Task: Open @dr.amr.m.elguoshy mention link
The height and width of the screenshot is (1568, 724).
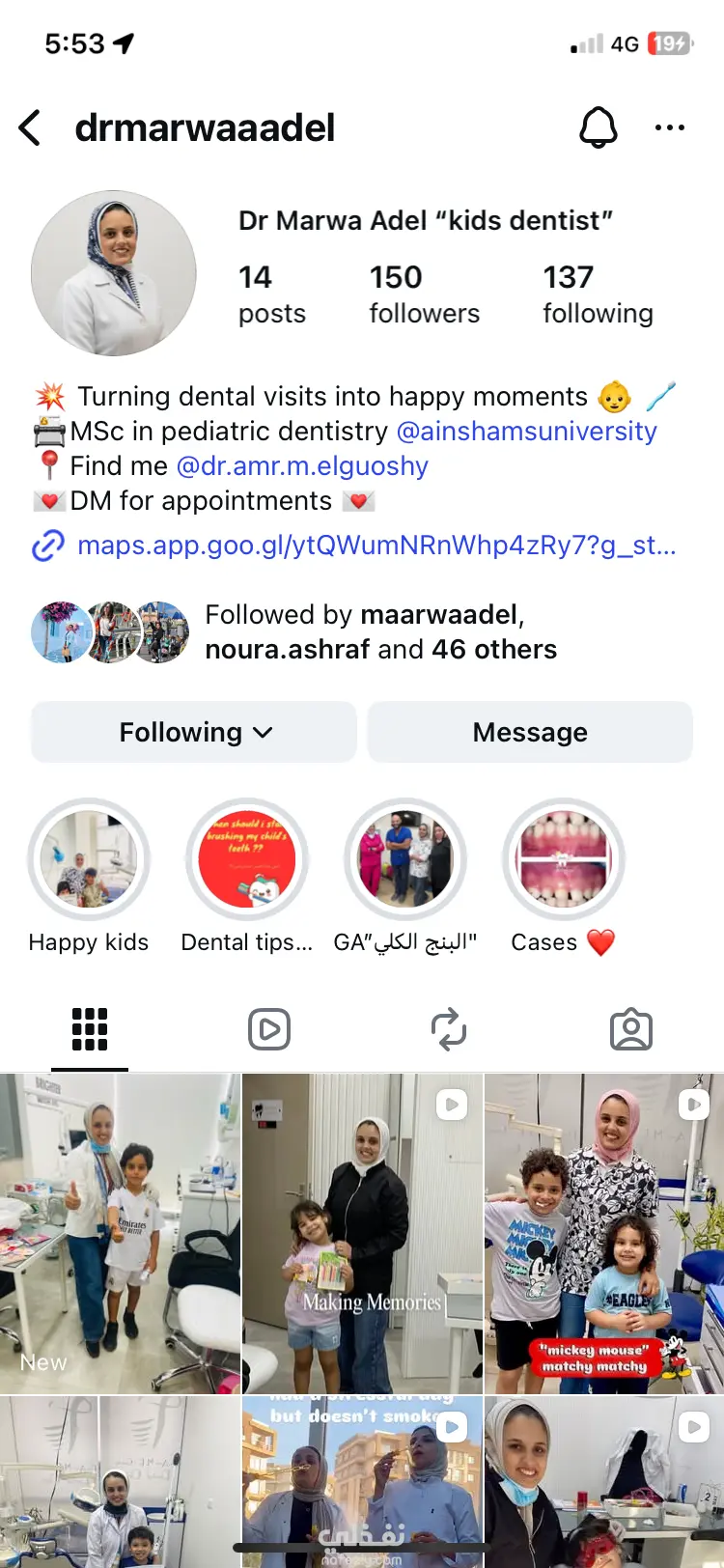Action: 301,465
